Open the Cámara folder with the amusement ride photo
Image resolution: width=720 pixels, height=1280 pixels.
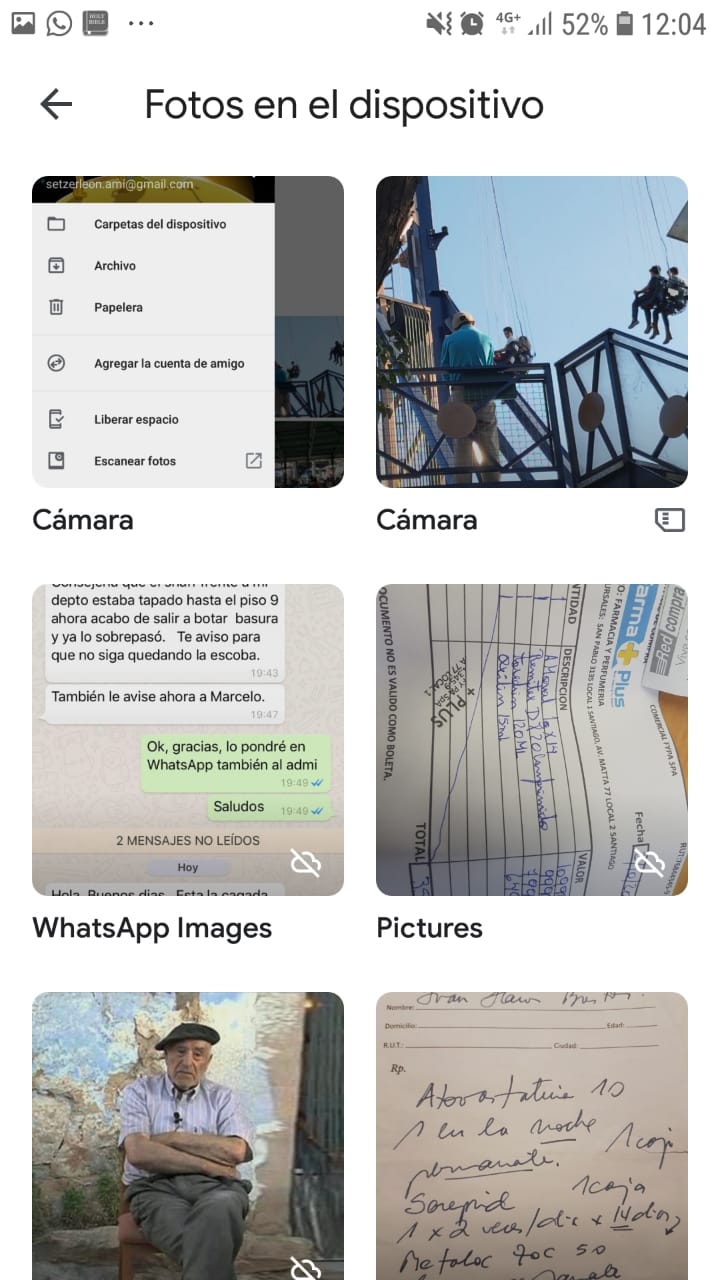click(x=532, y=332)
